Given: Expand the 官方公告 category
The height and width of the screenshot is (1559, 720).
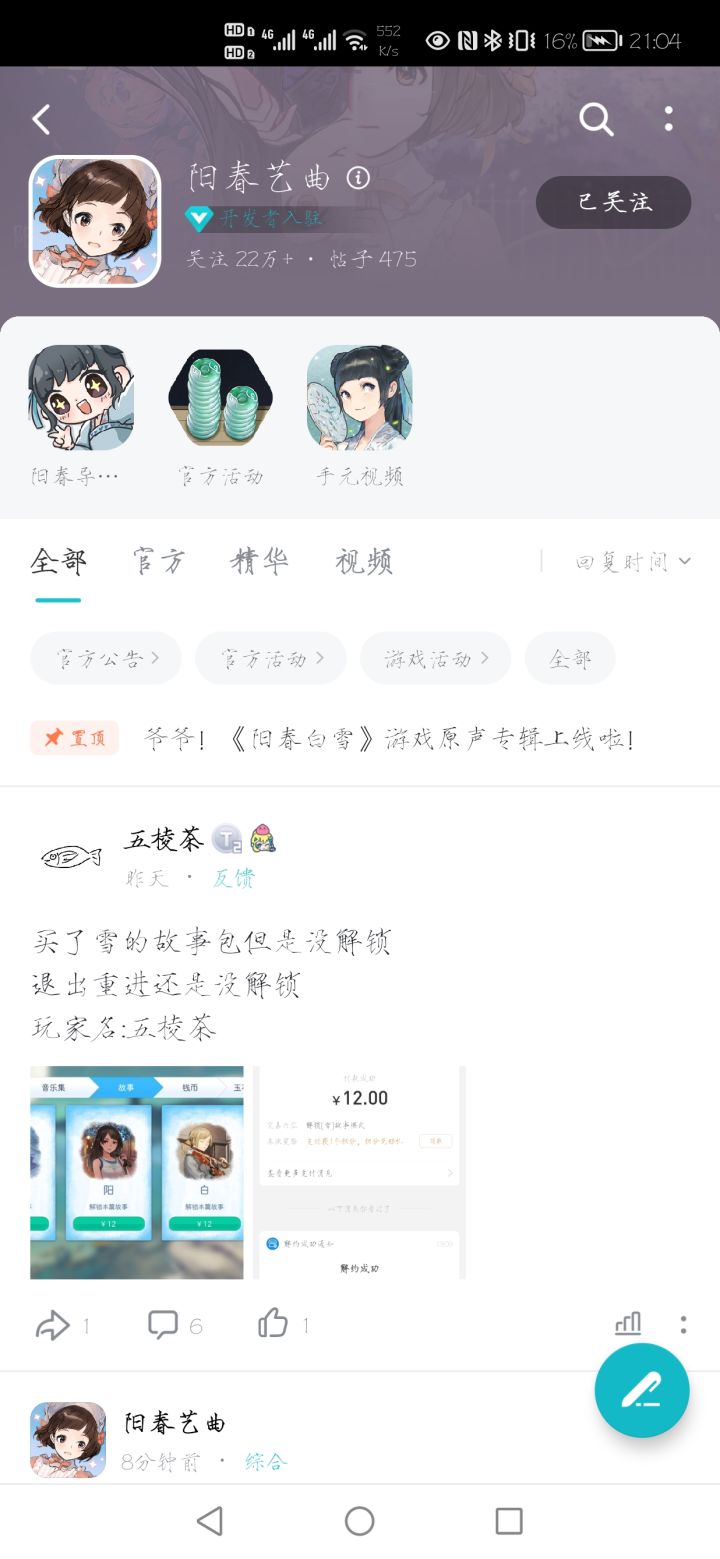Looking at the screenshot, I should (105, 658).
